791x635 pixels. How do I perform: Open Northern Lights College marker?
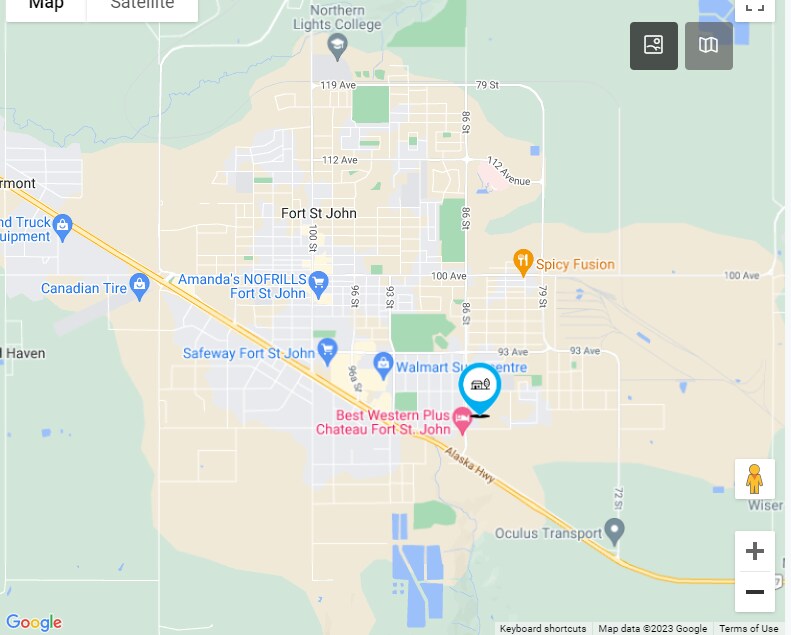(x=337, y=46)
